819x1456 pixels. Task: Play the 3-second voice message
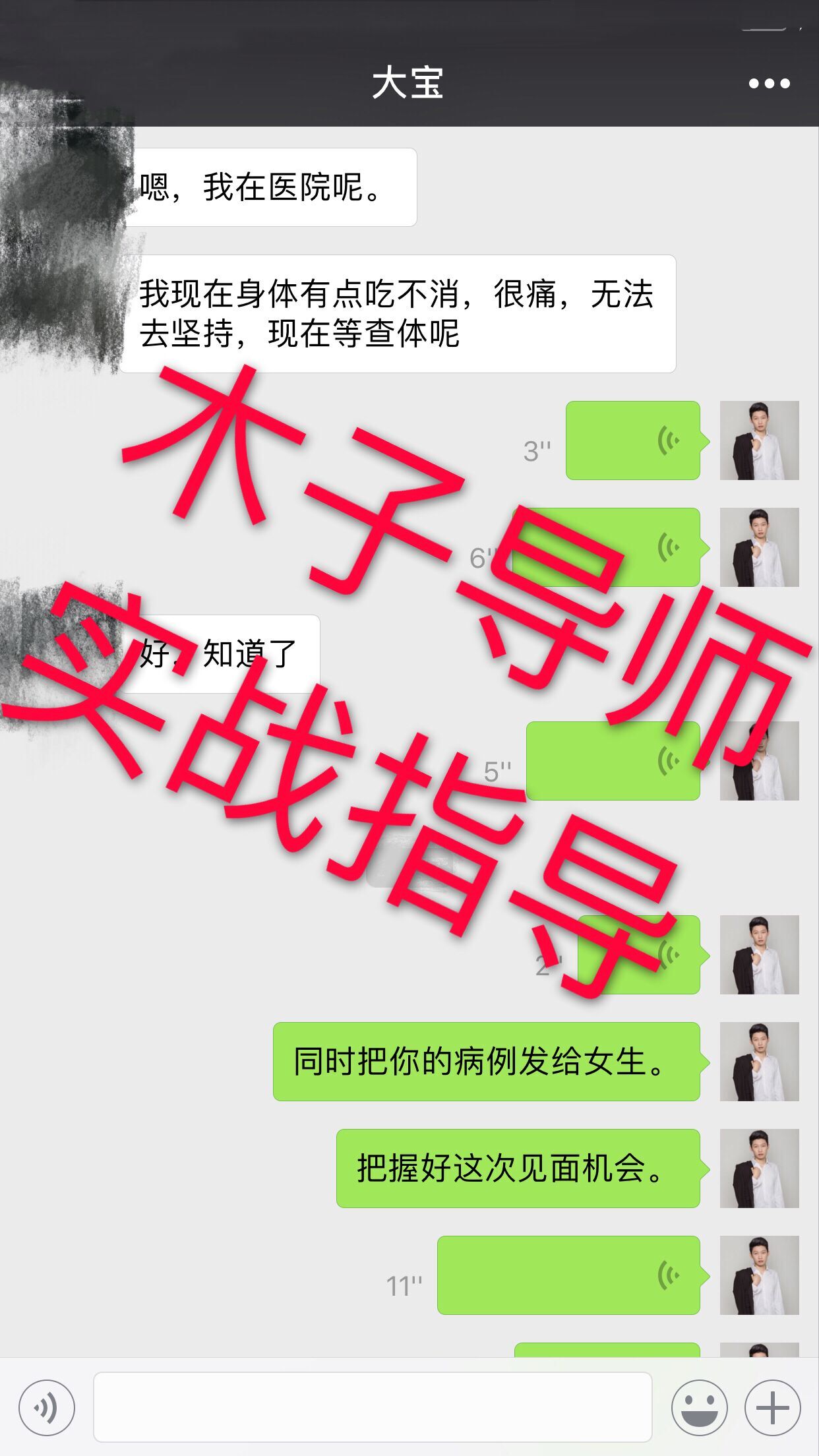632,440
